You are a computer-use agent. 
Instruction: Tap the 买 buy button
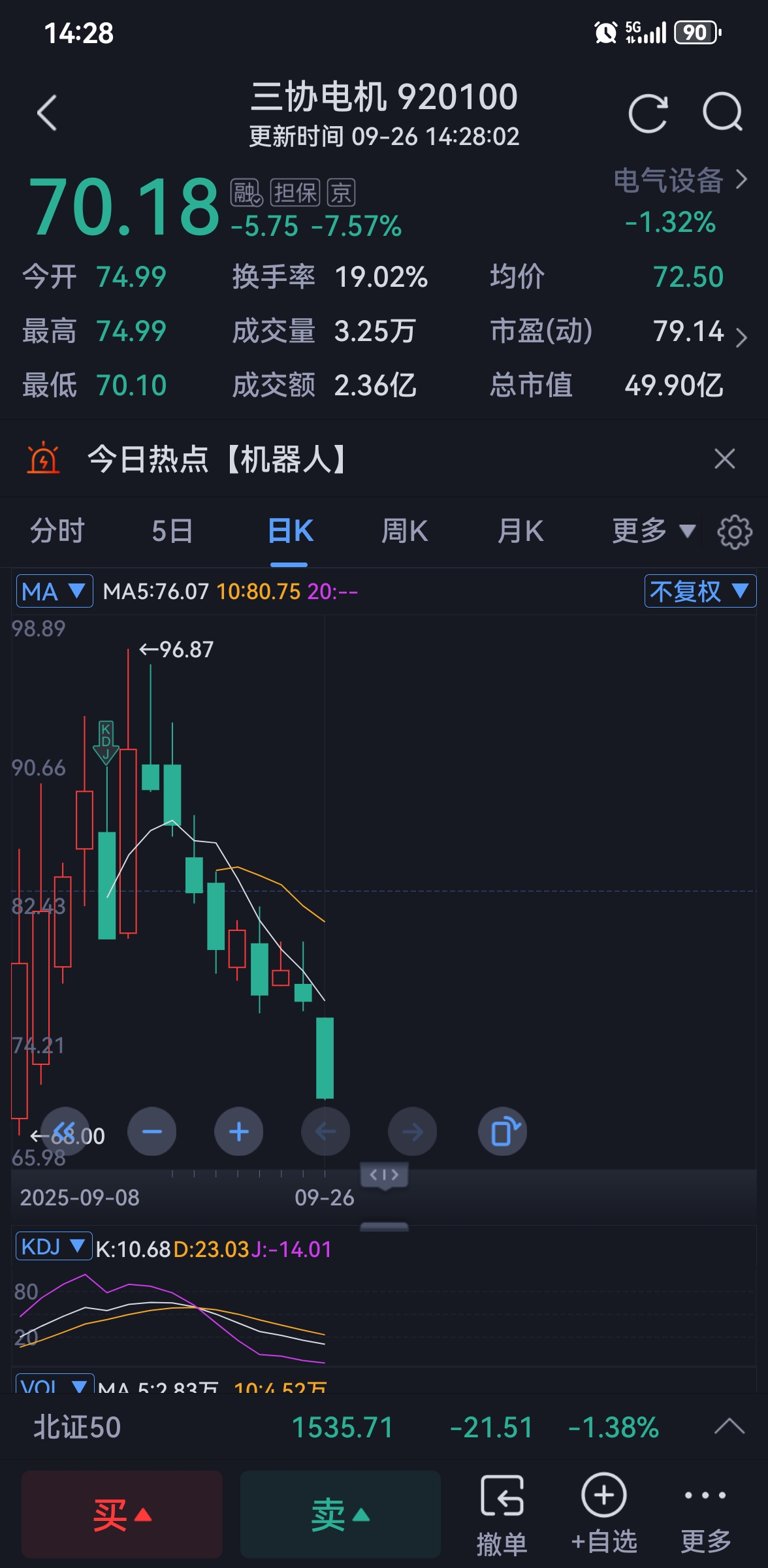click(122, 1514)
